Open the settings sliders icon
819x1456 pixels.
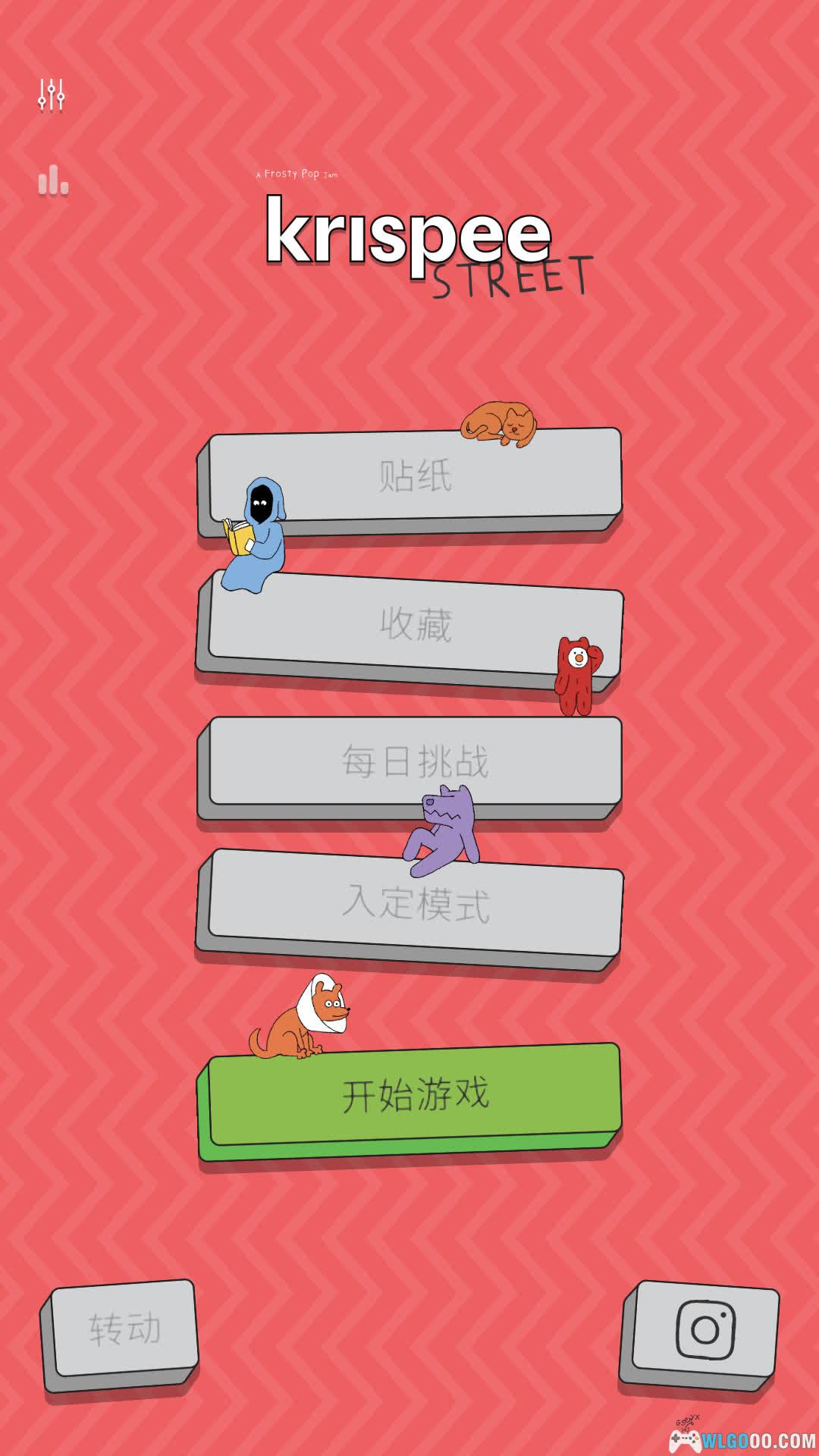point(51,96)
